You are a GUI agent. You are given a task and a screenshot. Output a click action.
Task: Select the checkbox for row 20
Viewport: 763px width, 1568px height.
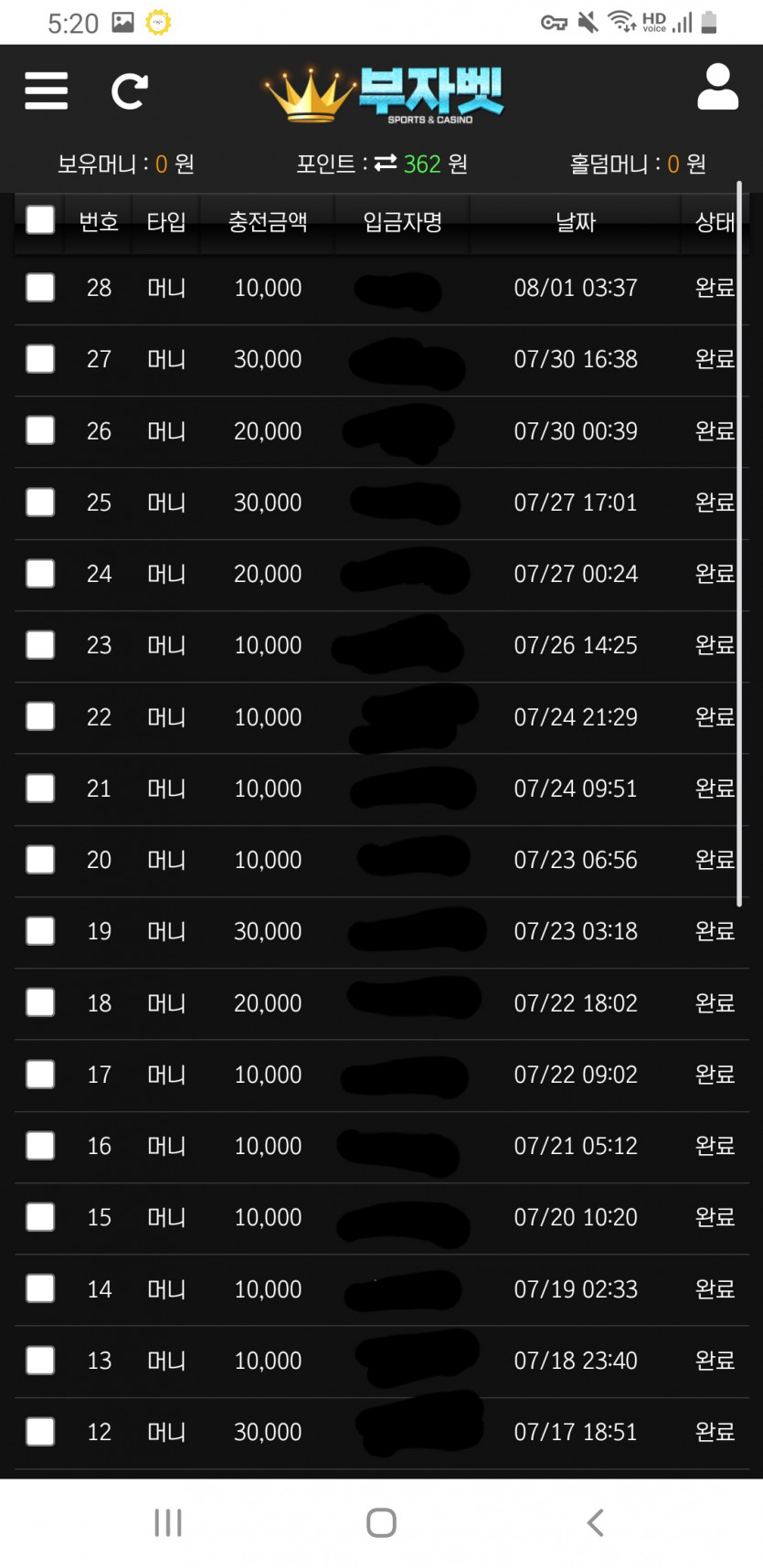(x=40, y=860)
